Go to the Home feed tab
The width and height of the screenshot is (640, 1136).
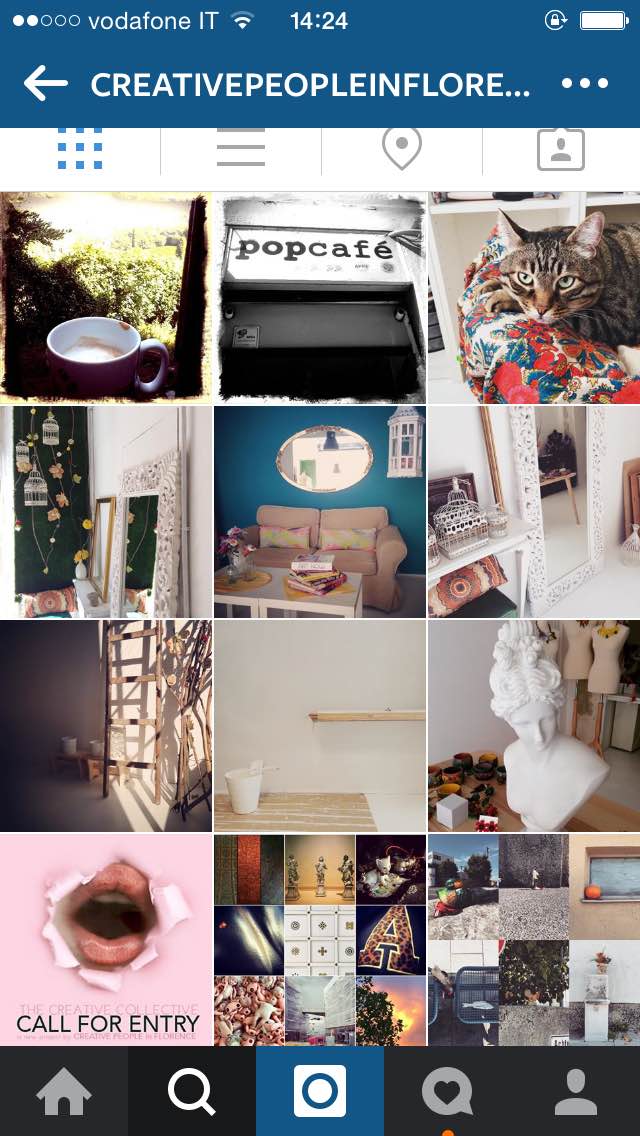click(64, 1091)
